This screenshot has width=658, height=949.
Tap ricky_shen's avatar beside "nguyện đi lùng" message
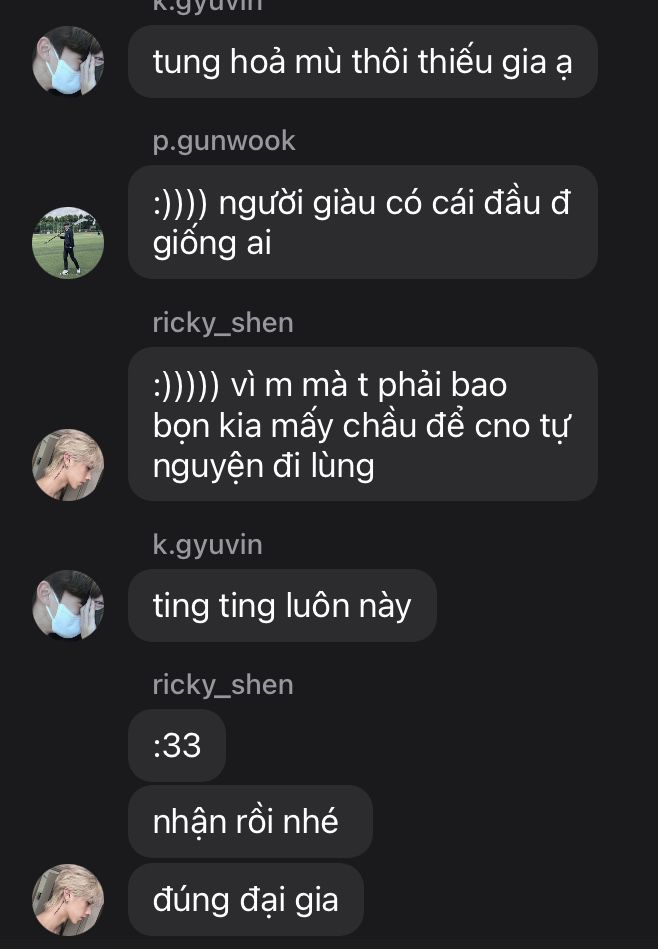tap(68, 465)
